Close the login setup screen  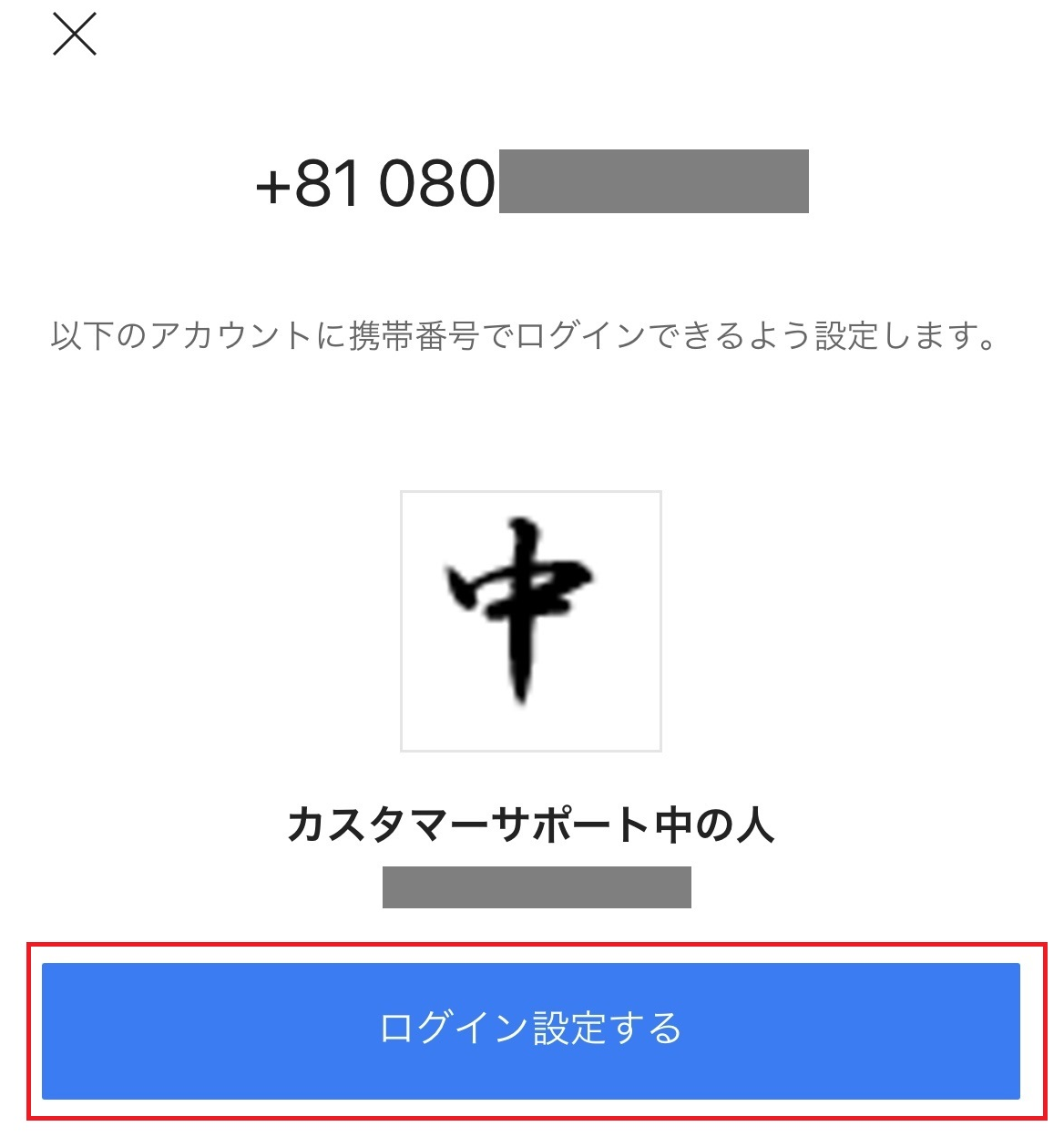(75, 36)
